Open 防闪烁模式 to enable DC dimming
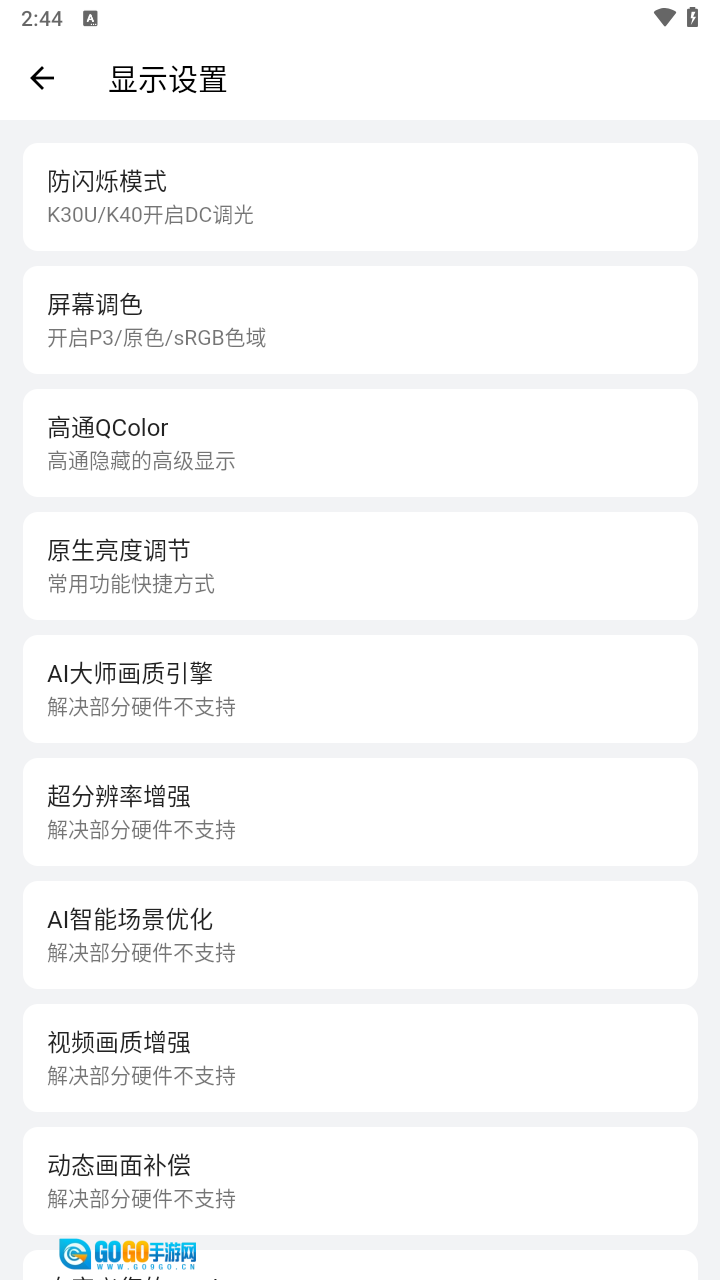720x1280 pixels. tap(360, 197)
